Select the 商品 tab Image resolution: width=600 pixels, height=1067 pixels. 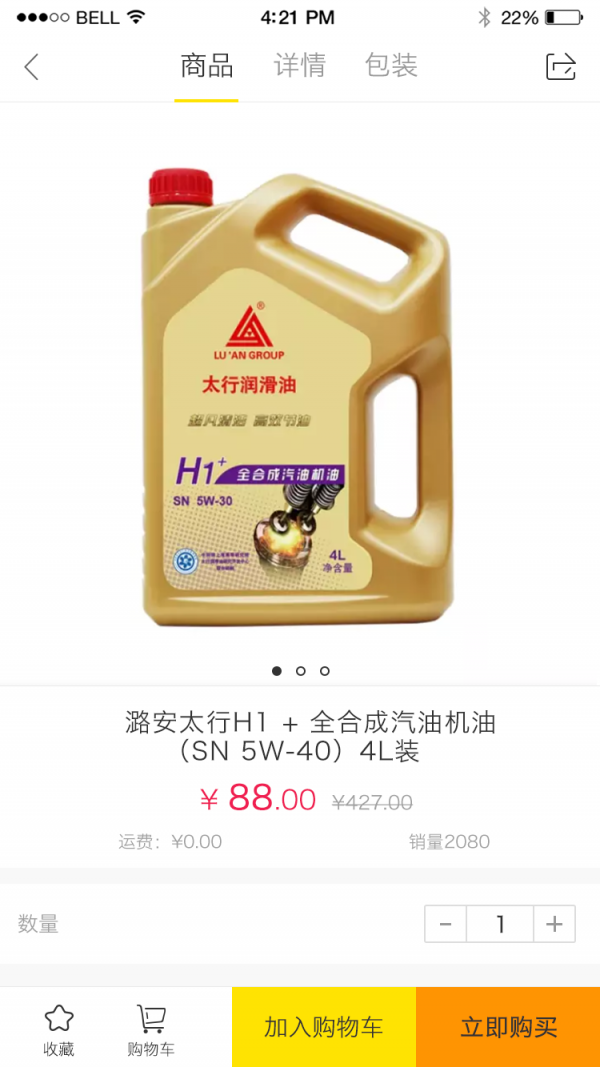pos(207,66)
